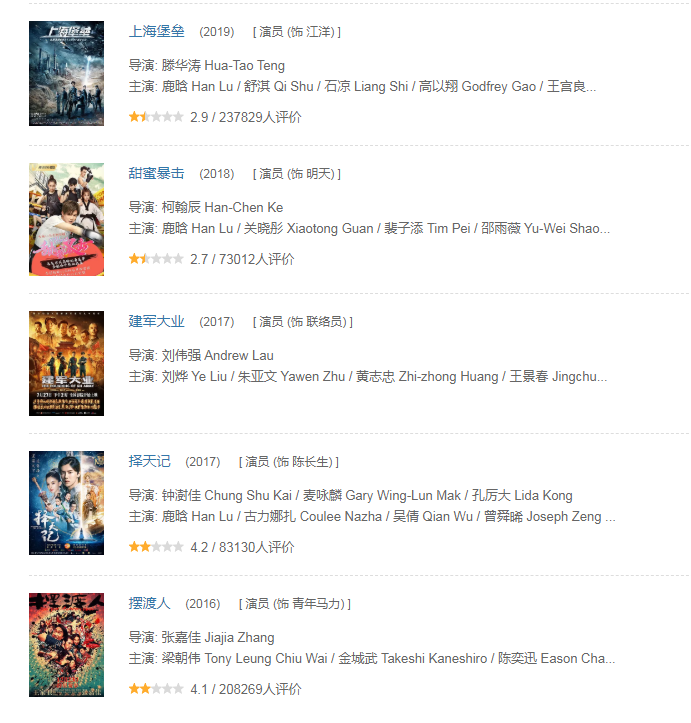Open the 甜蜜暴击 title link
The height and width of the screenshot is (723, 691).
pos(157,173)
